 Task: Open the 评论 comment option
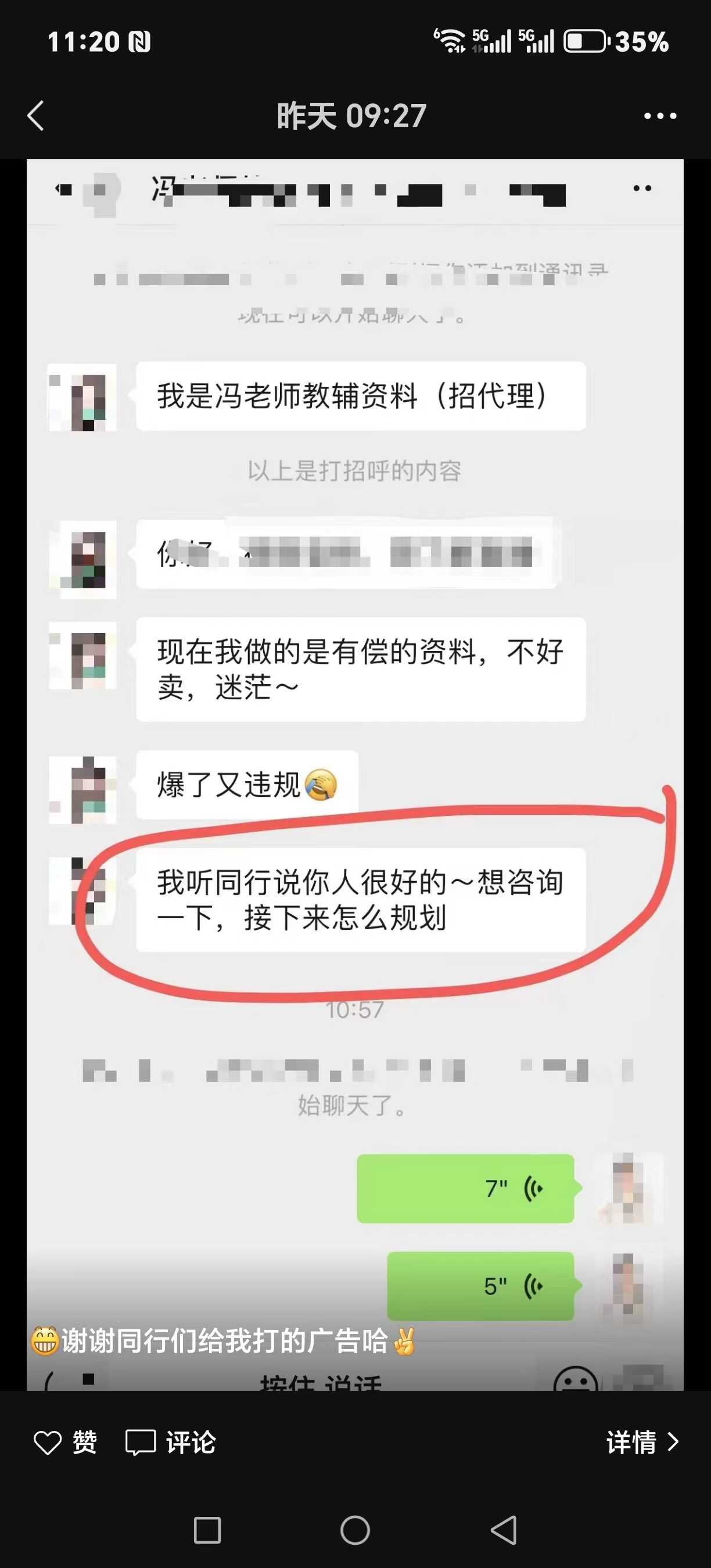pyautogui.click(x=171, y=1443)
